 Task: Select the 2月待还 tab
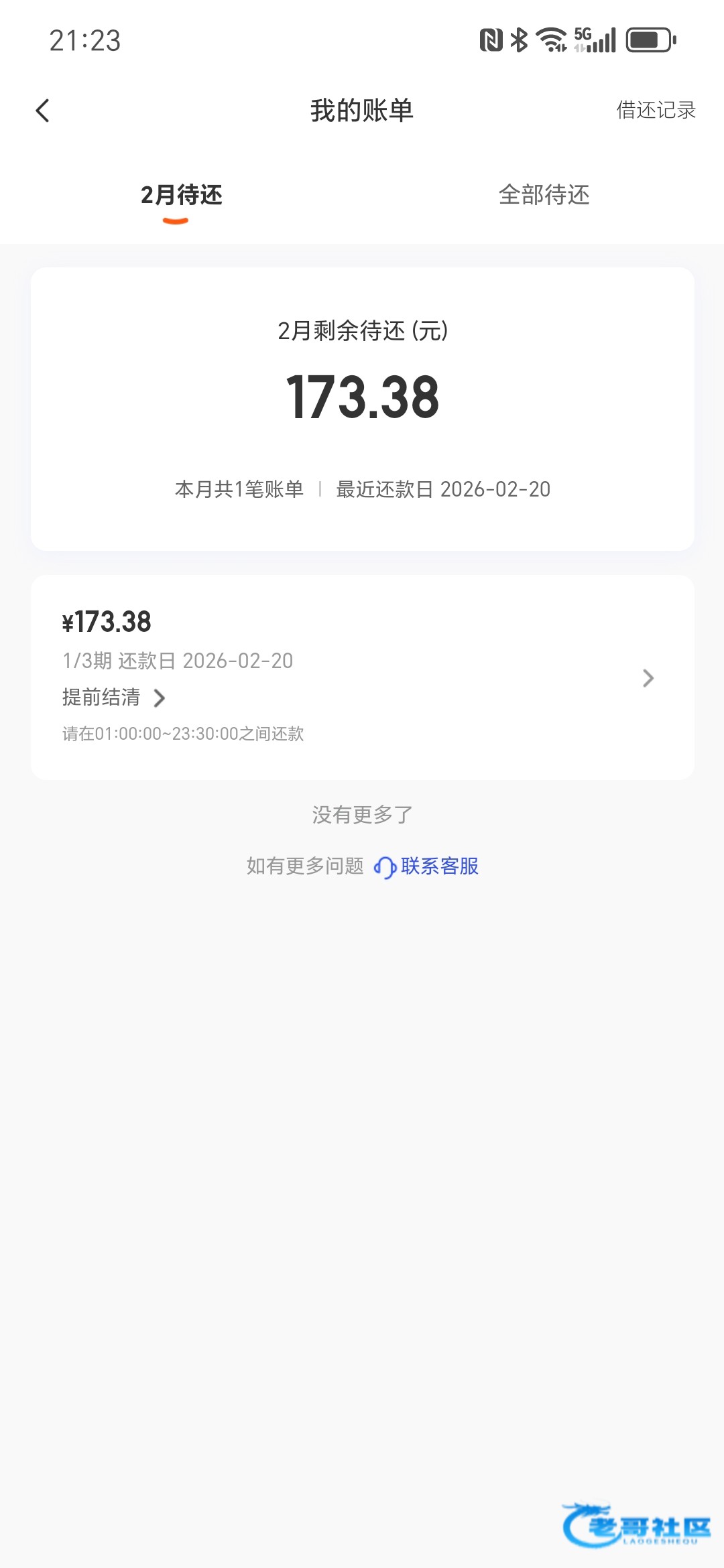181,195
